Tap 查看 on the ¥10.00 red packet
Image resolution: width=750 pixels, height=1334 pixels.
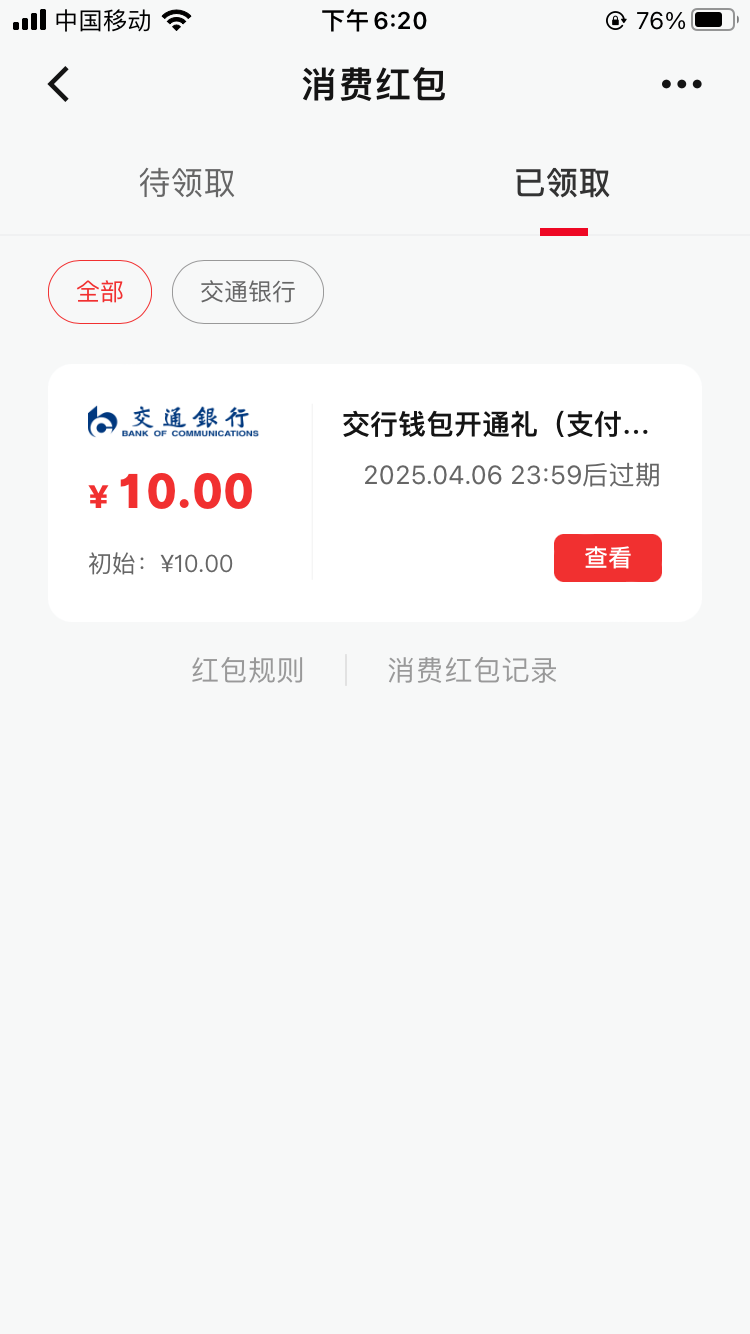[x=607, y=558]
